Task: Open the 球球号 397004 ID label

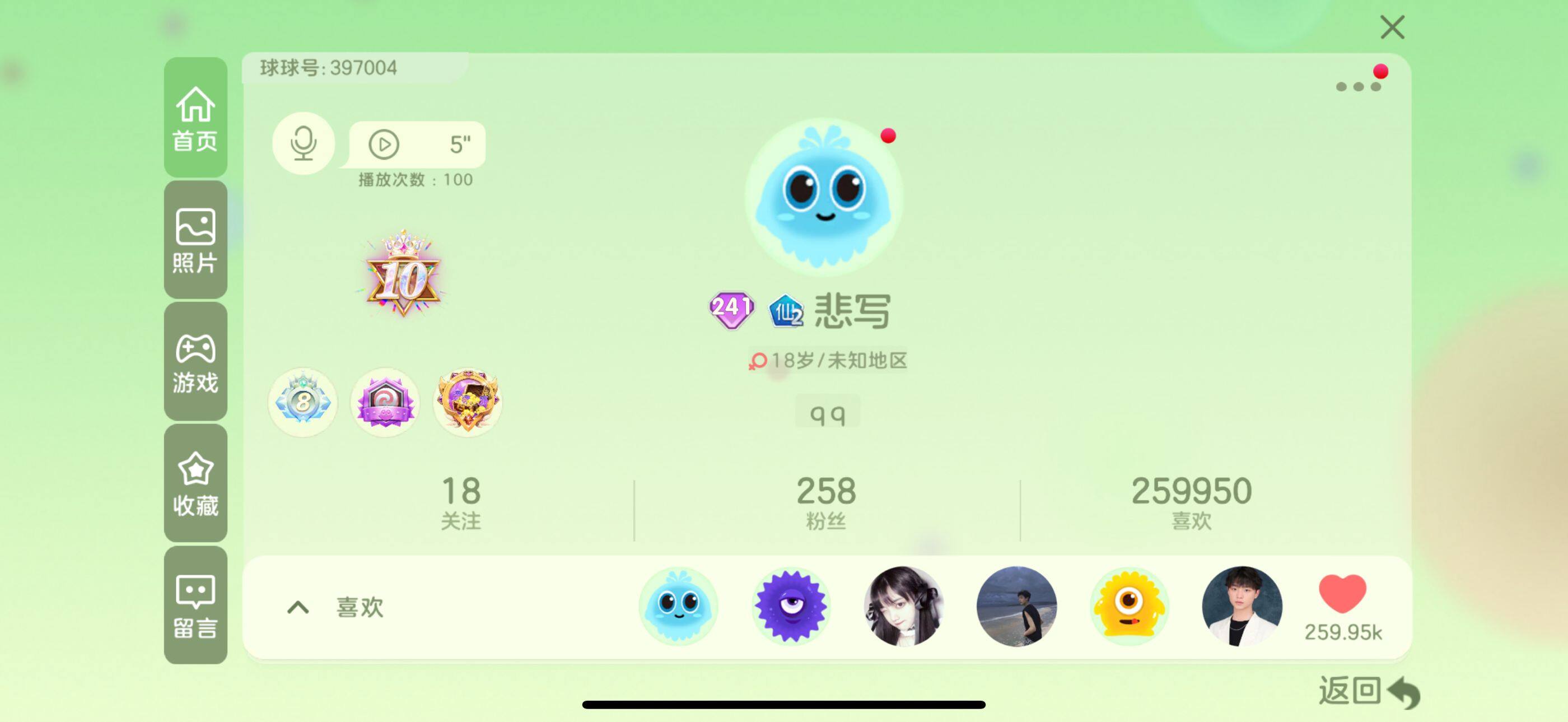Action: pos(329,68)
